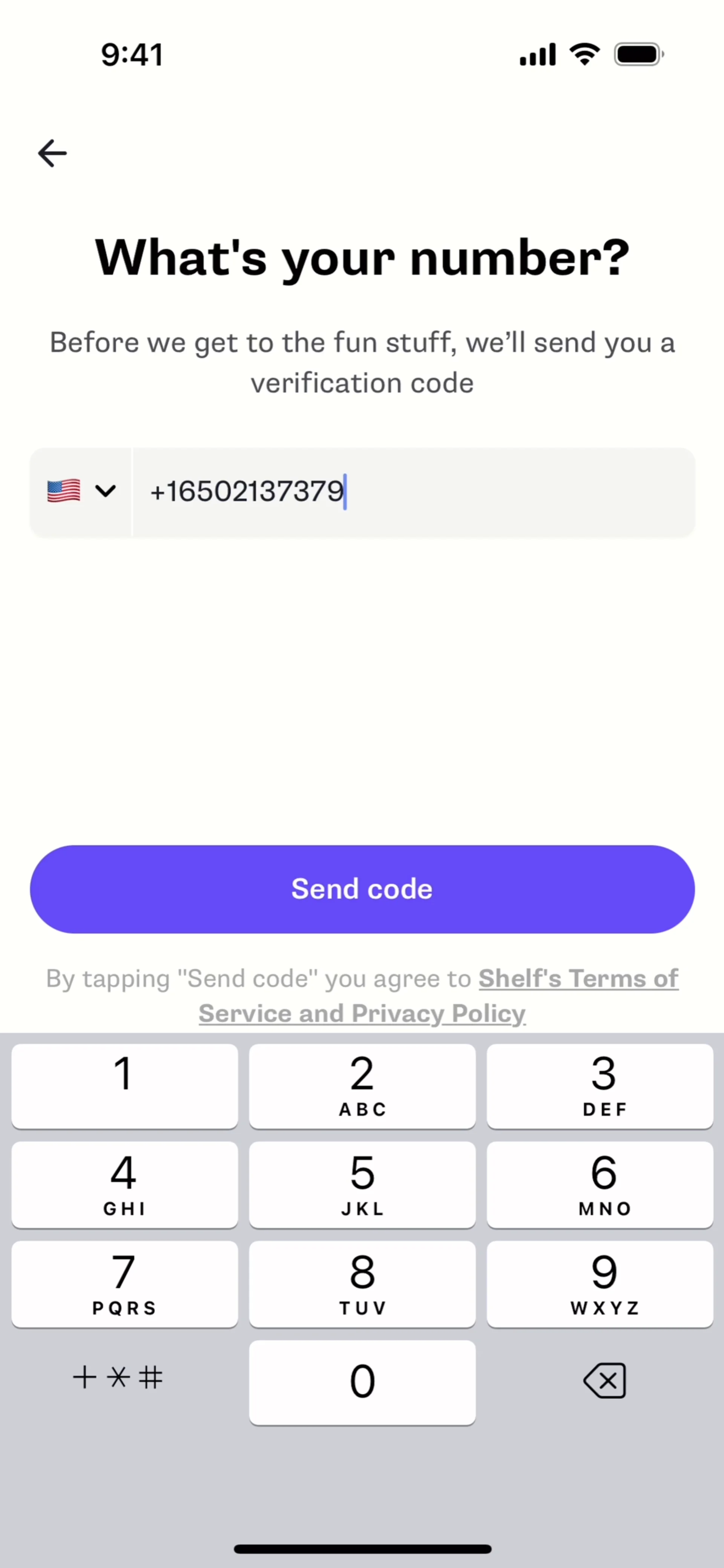Viewport: 724px width, 1568px height.
Task: Type digit 5 on the keypad
Action: [x=362, y=1184]
